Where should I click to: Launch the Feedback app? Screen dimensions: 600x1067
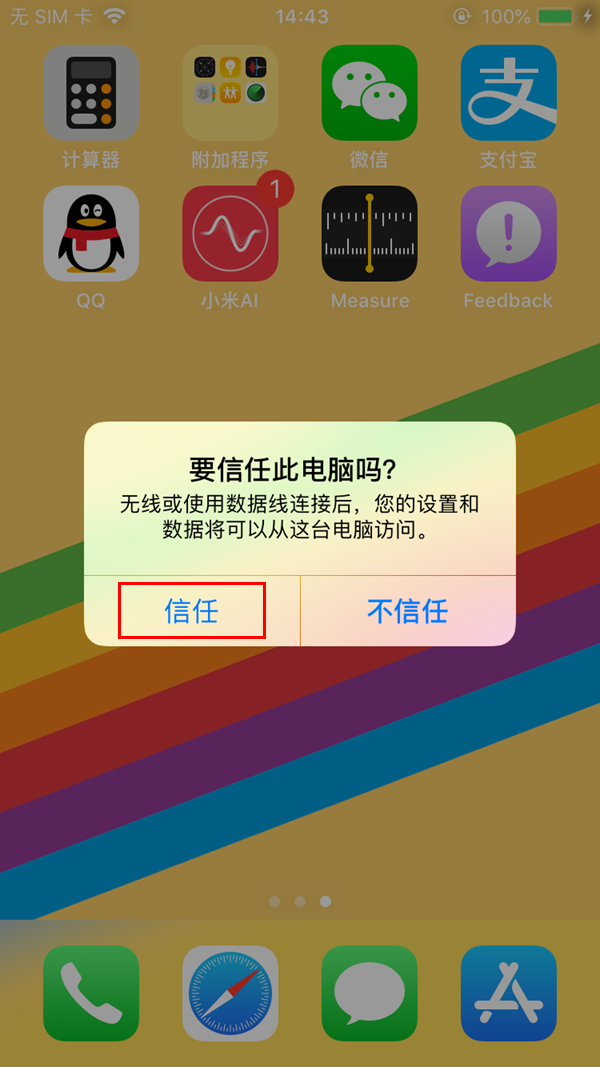point(508,233)
